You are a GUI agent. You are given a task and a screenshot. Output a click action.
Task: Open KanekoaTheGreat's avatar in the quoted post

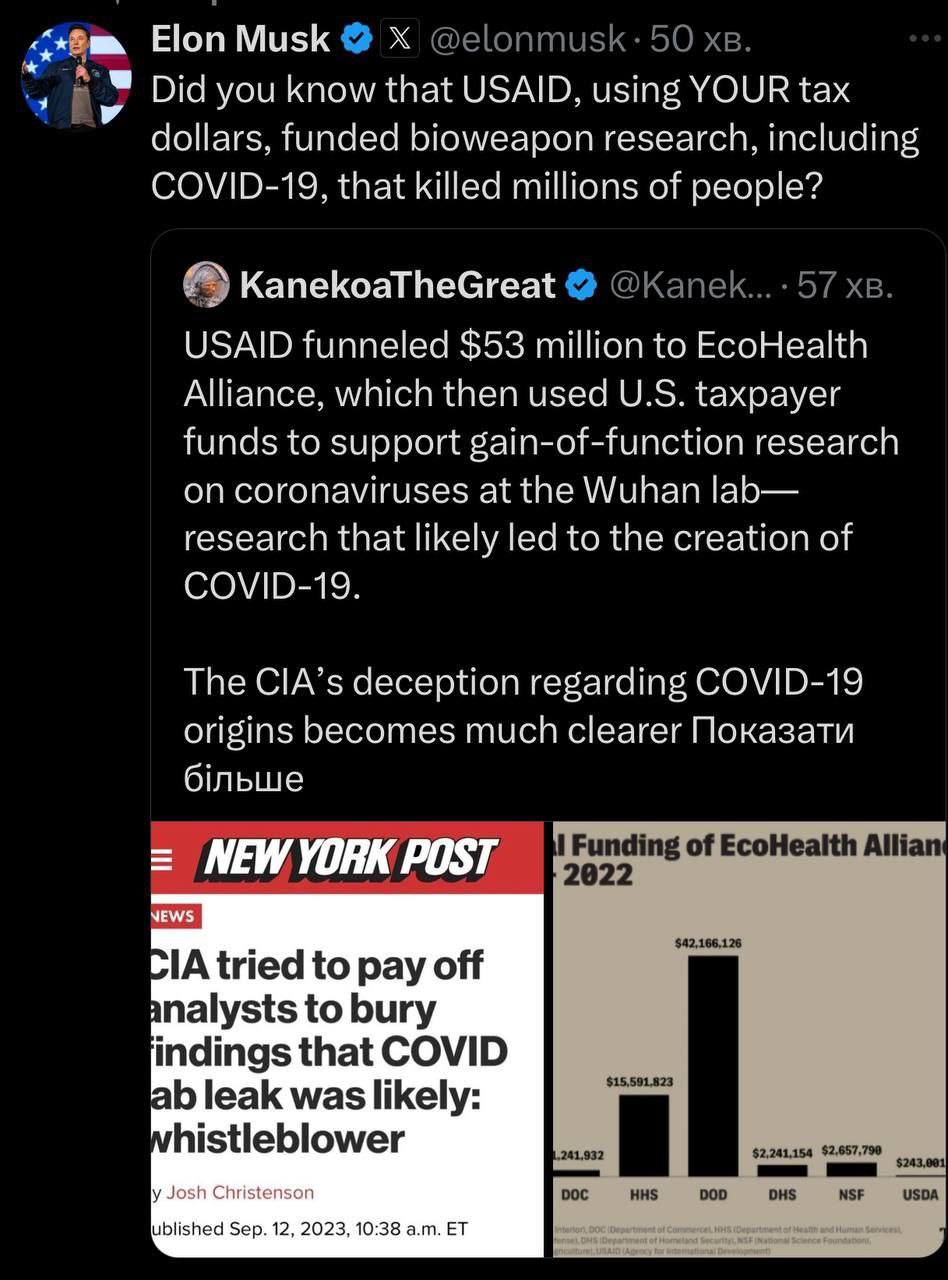tap(206, 286)
